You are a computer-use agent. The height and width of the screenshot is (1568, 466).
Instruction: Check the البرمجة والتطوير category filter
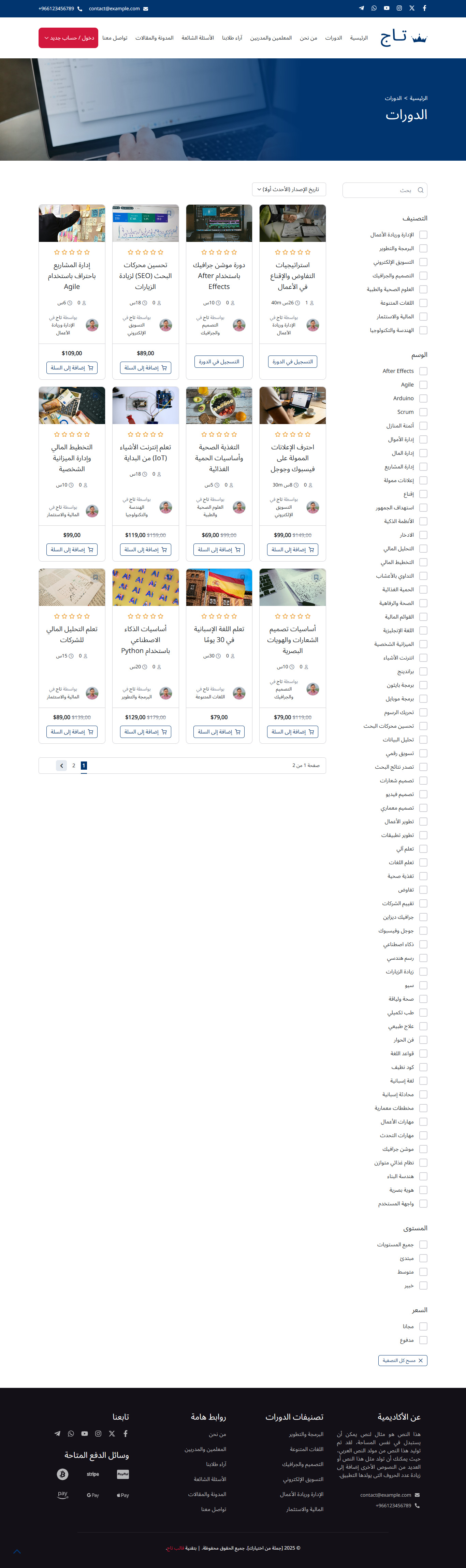(423, 248)
